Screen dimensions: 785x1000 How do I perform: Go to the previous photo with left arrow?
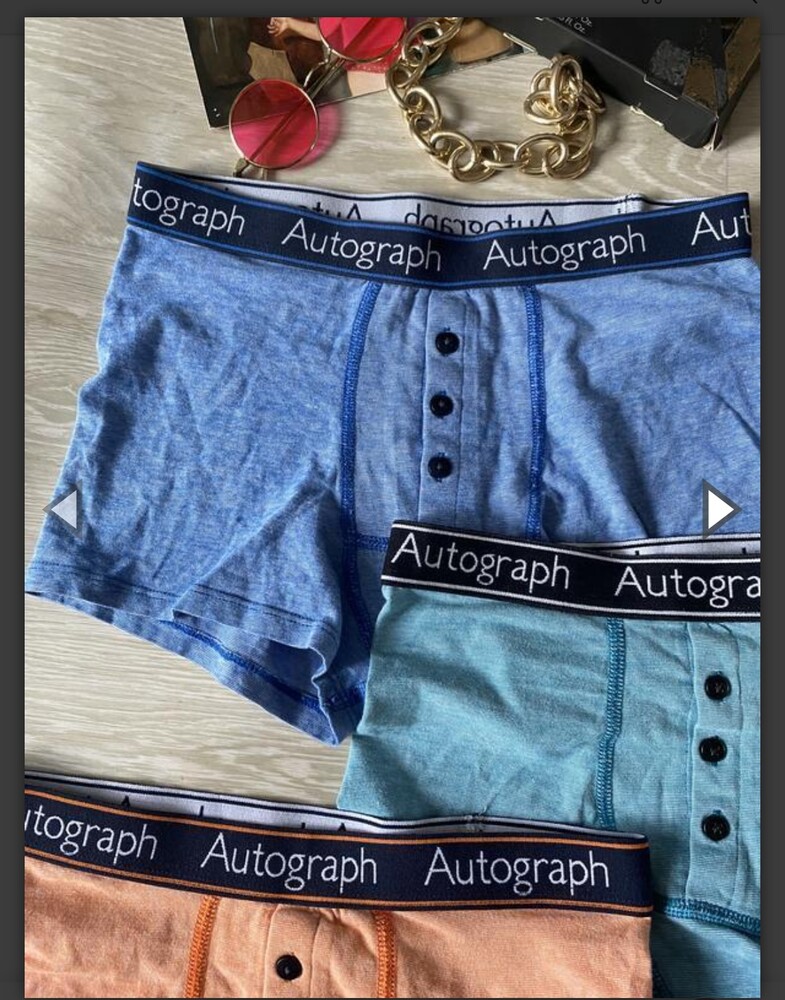tap(63, 509)
